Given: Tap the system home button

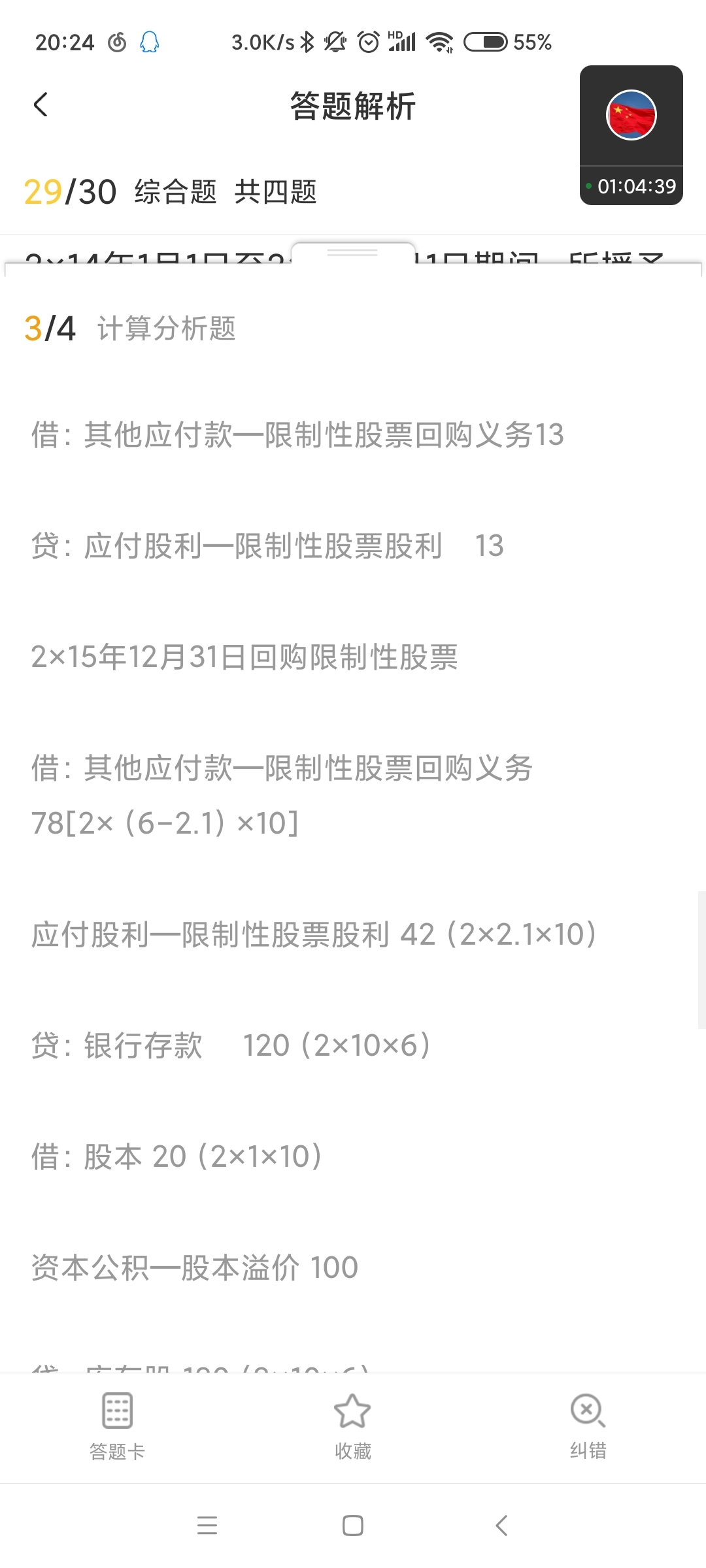Looking at the screenshot, I should (x=353, y=1526).
